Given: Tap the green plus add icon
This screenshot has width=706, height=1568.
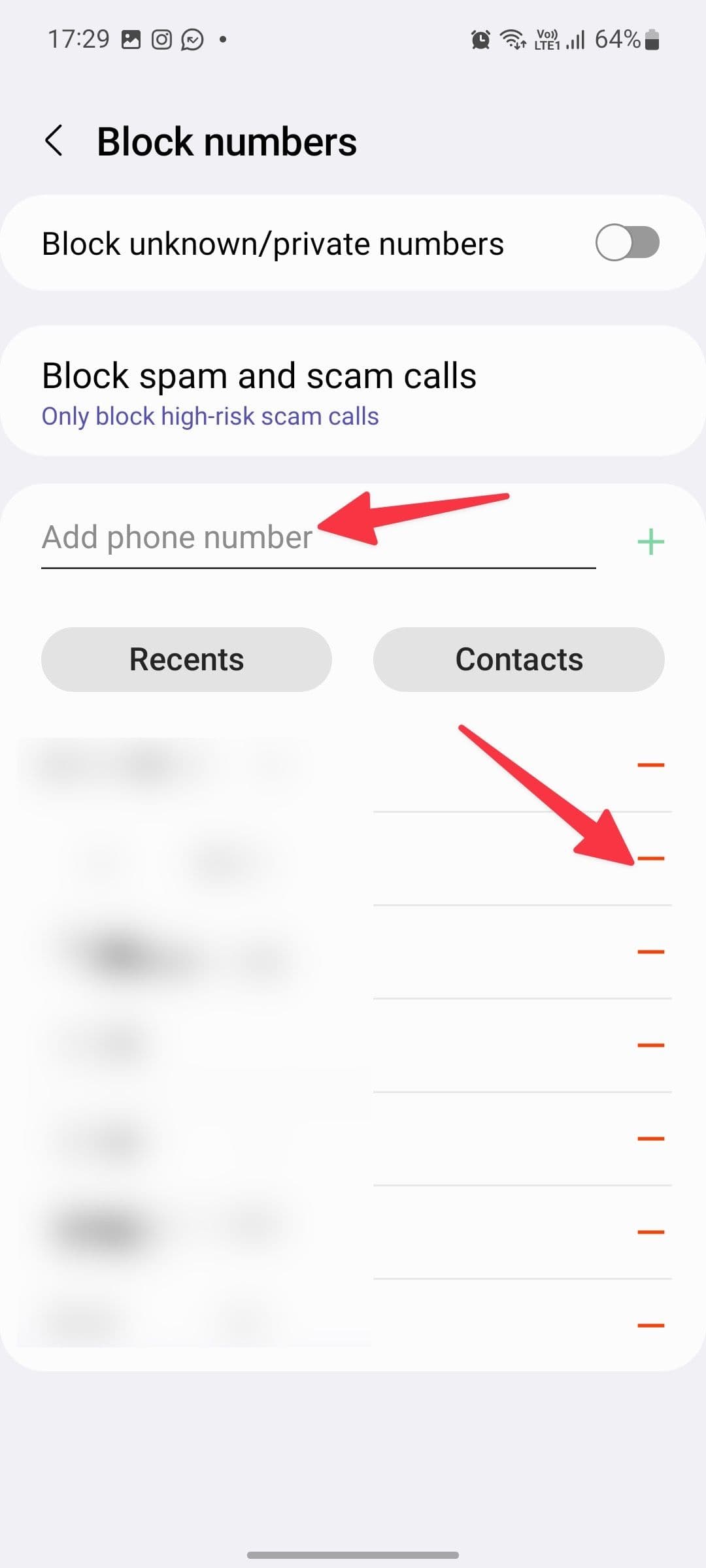Looking at the screenshot, I should coord(650,542).
